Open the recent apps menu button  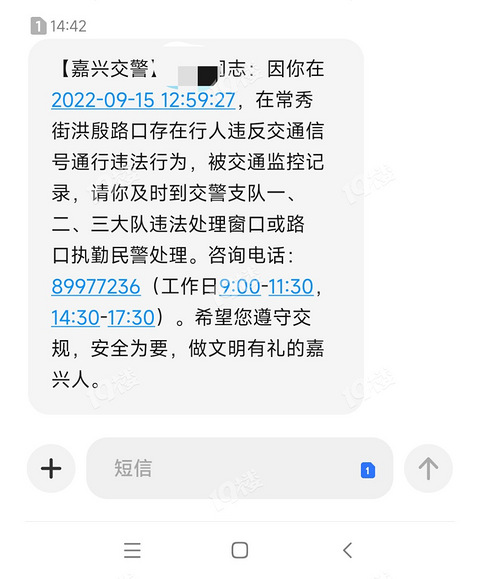click(x=132, y=550)
